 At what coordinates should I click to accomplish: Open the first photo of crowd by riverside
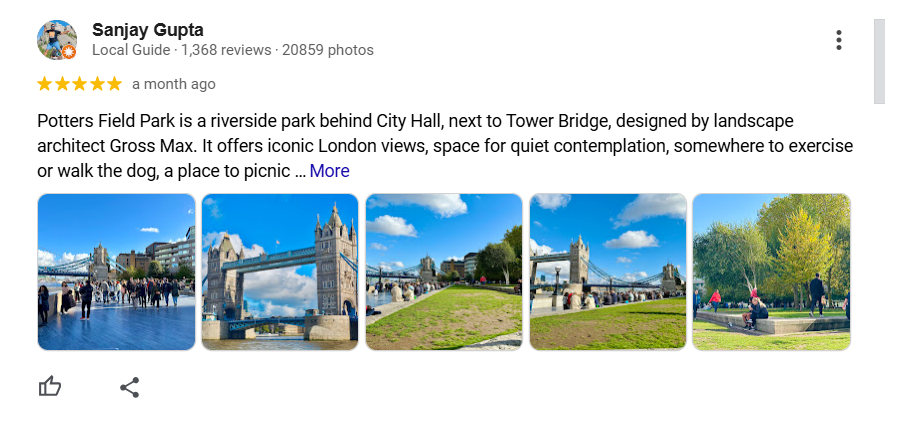coord(116,272)
